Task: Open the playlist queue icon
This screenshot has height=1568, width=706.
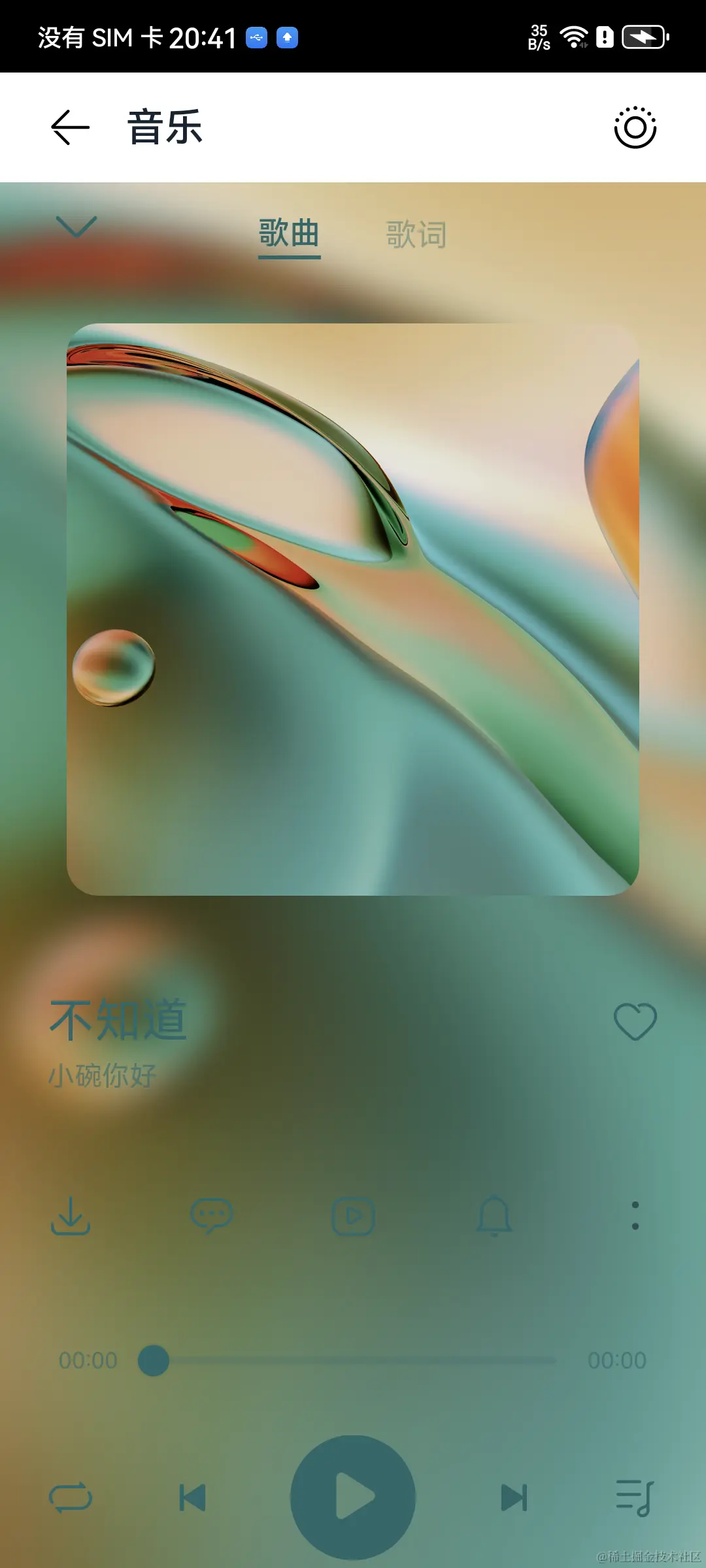Action: click(x=635, y=1497)
